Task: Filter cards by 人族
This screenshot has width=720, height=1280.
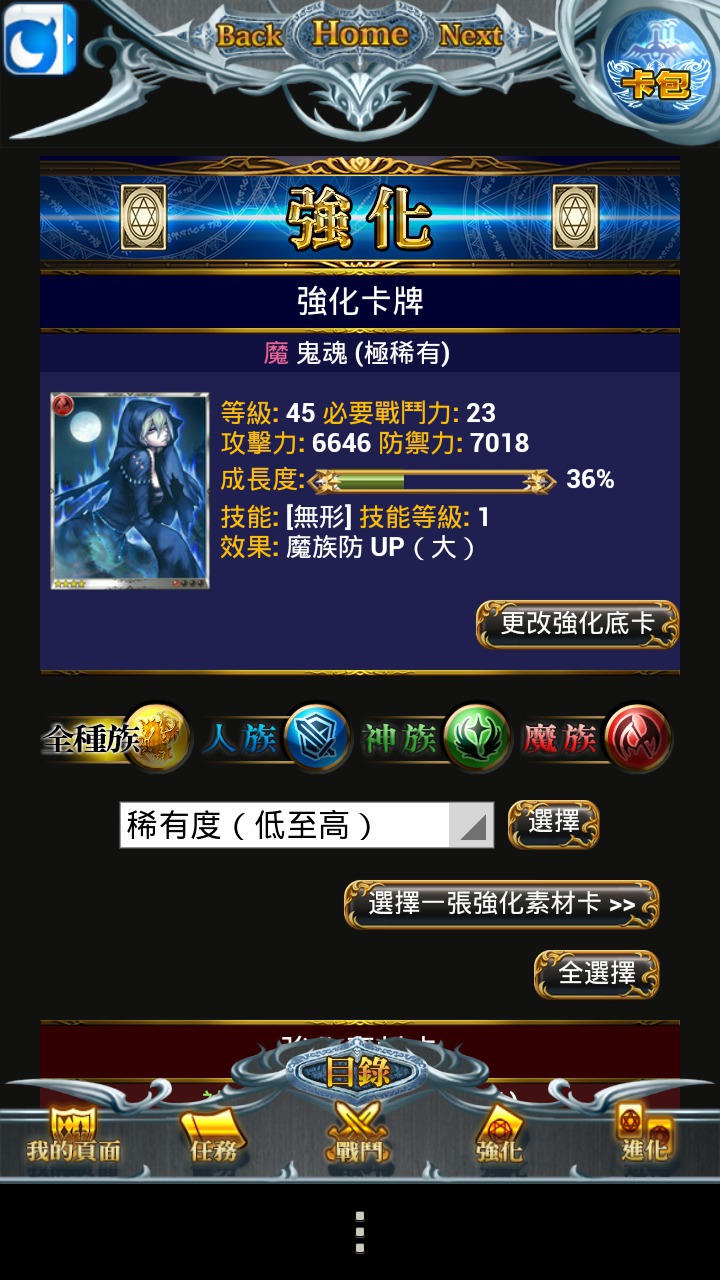Action: (275, 738)
